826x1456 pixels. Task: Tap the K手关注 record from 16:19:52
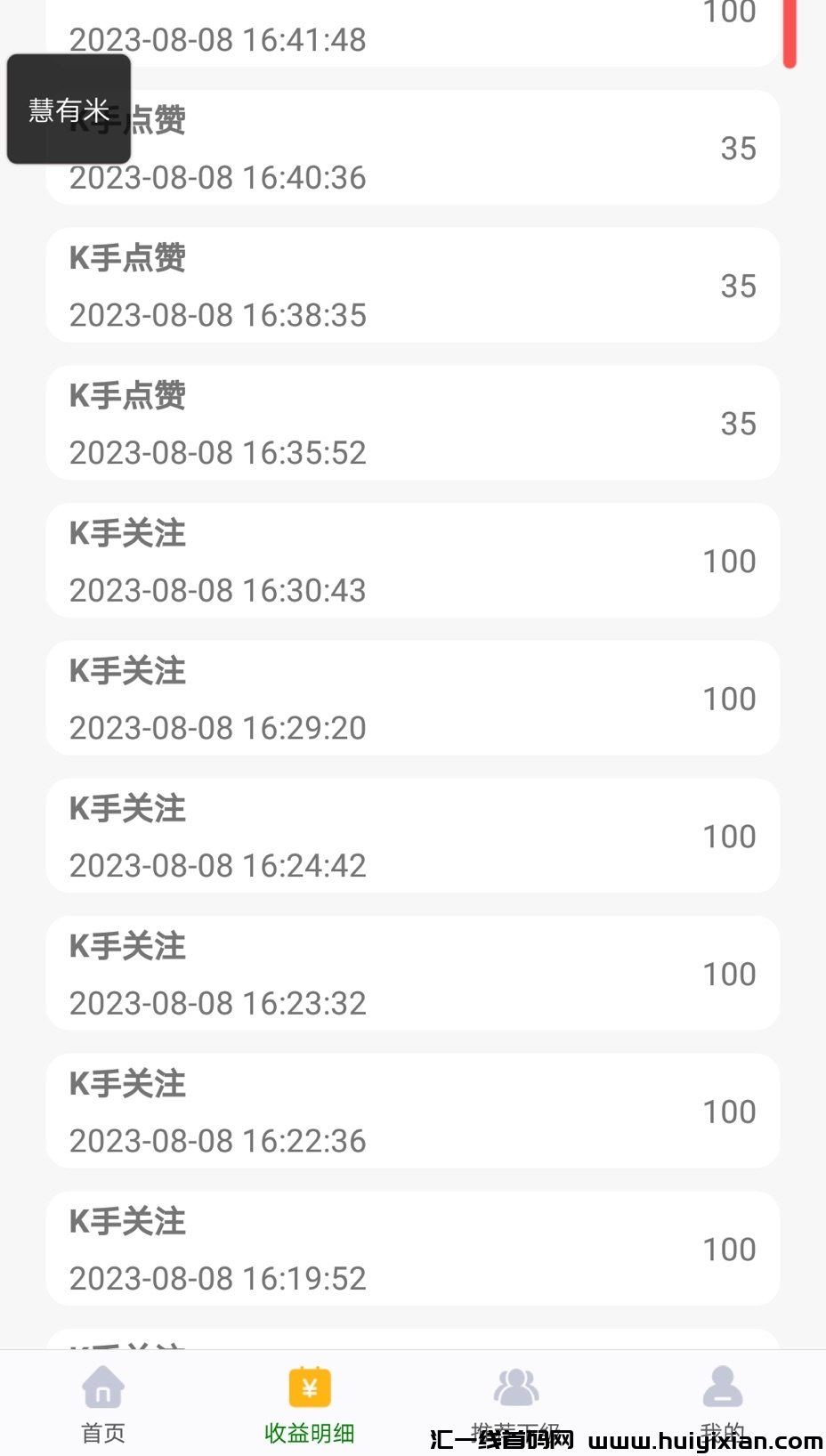[x=412, y=1249]
